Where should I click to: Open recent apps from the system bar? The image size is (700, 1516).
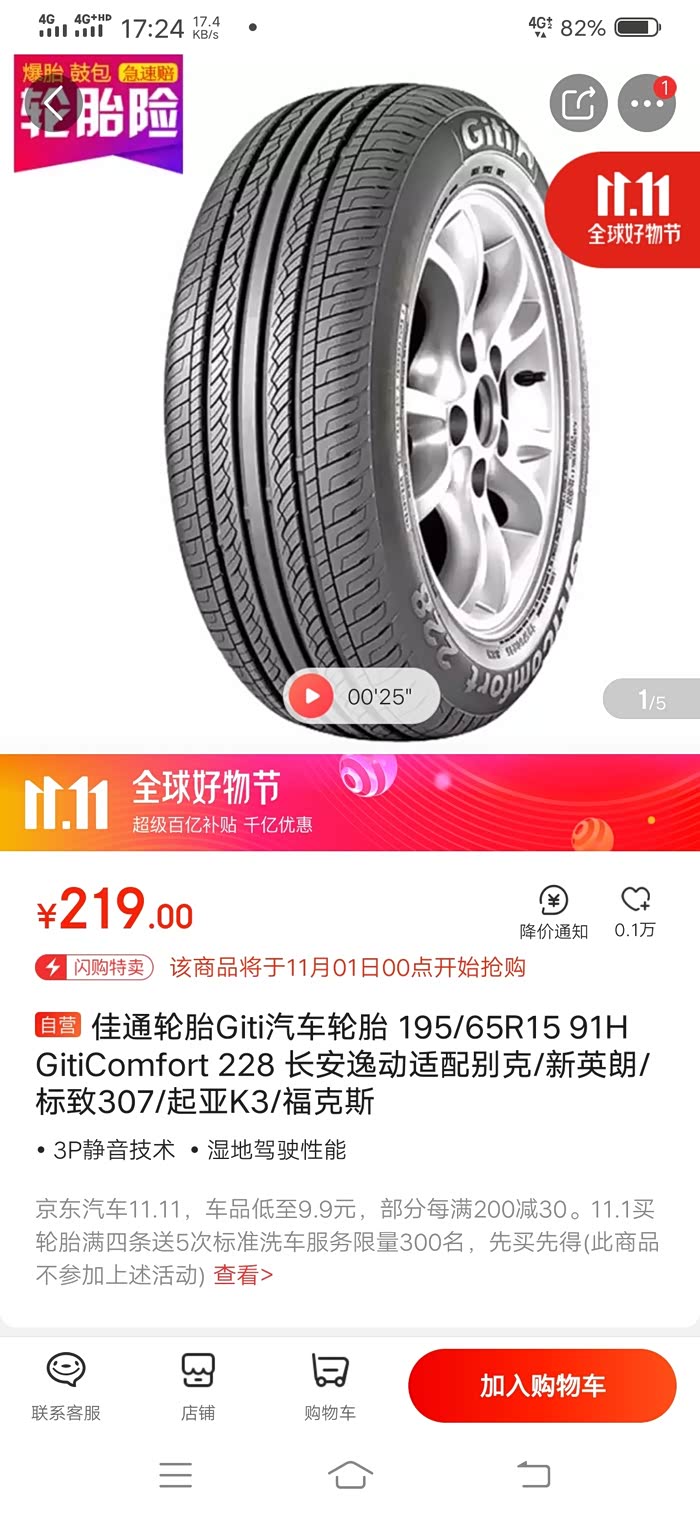click(176, 1474)
